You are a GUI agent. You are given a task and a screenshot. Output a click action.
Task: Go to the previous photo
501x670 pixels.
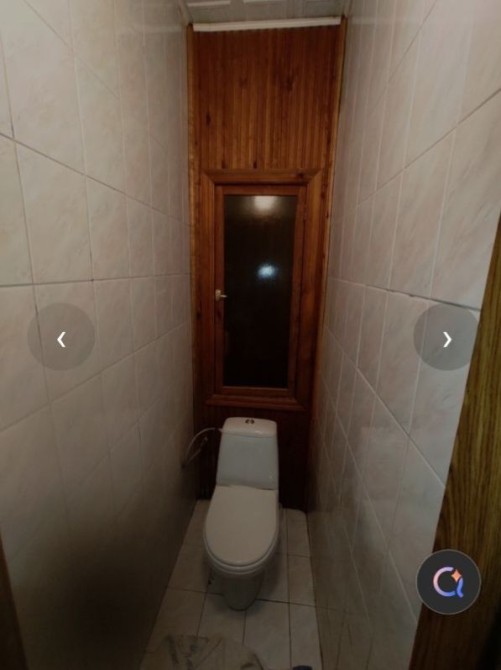[61, 337]
